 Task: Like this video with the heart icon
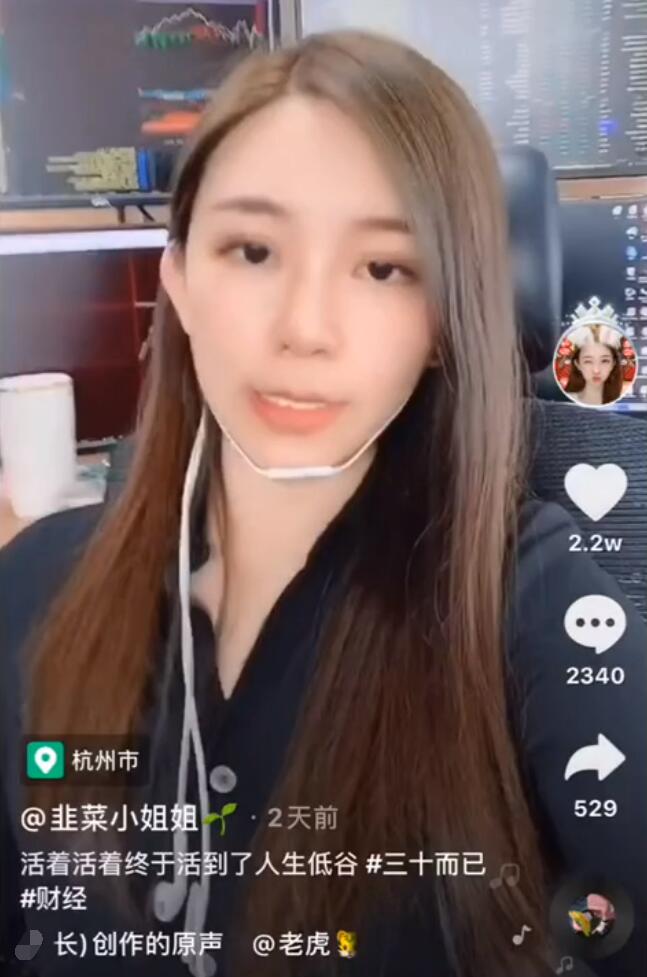[x=595, y=492]
